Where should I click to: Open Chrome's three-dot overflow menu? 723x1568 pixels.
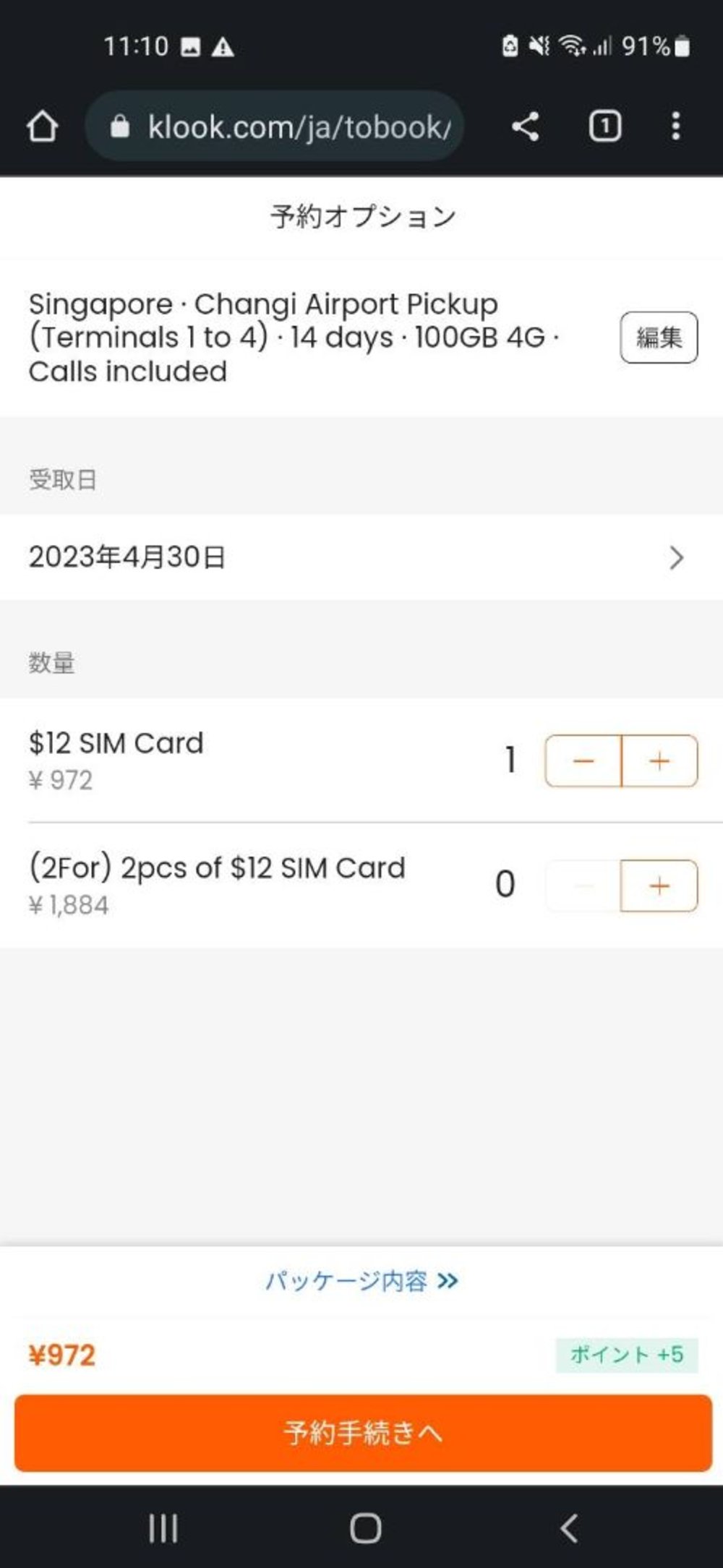pyautogui.click(x=675, y=127)
